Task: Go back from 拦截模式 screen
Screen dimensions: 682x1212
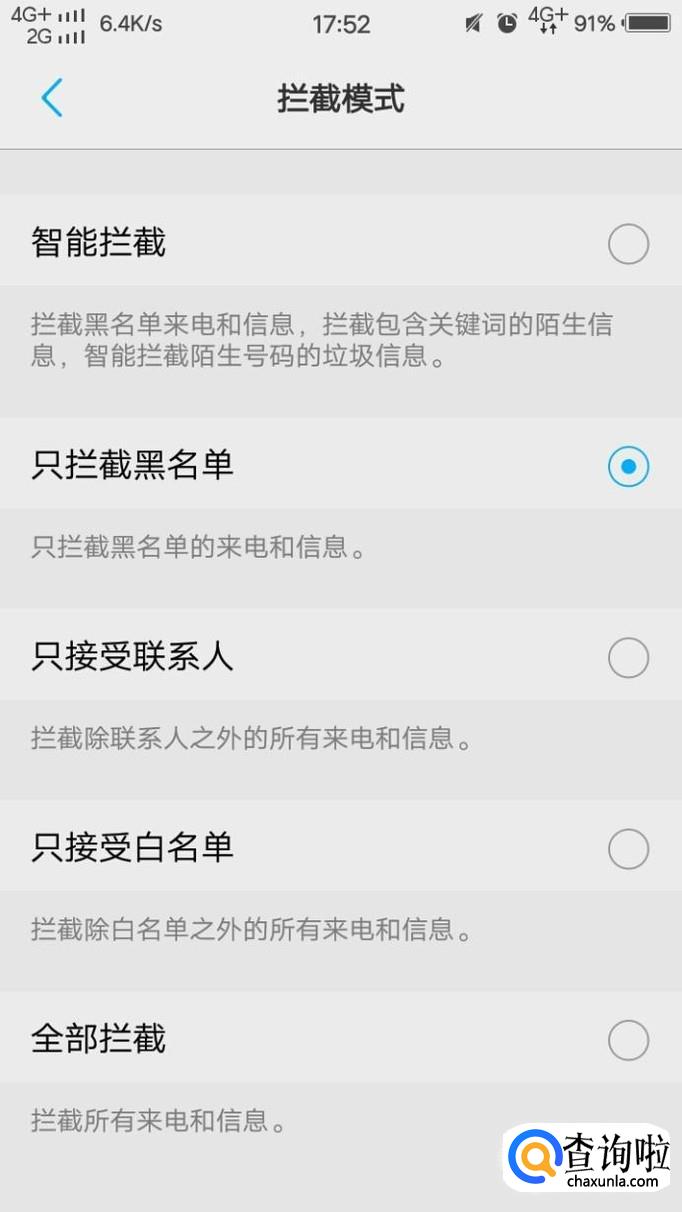Action: tap(52, 99)
